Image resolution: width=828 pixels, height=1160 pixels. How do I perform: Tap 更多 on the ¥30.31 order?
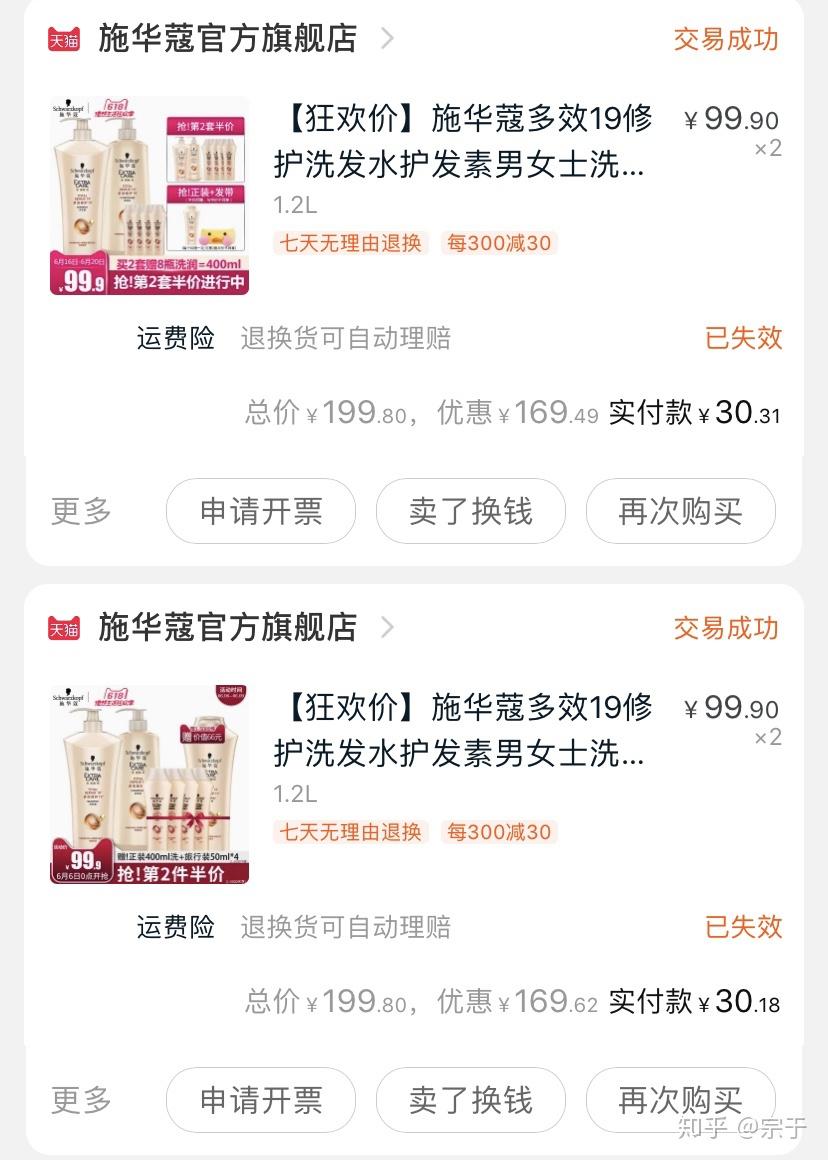81,512
